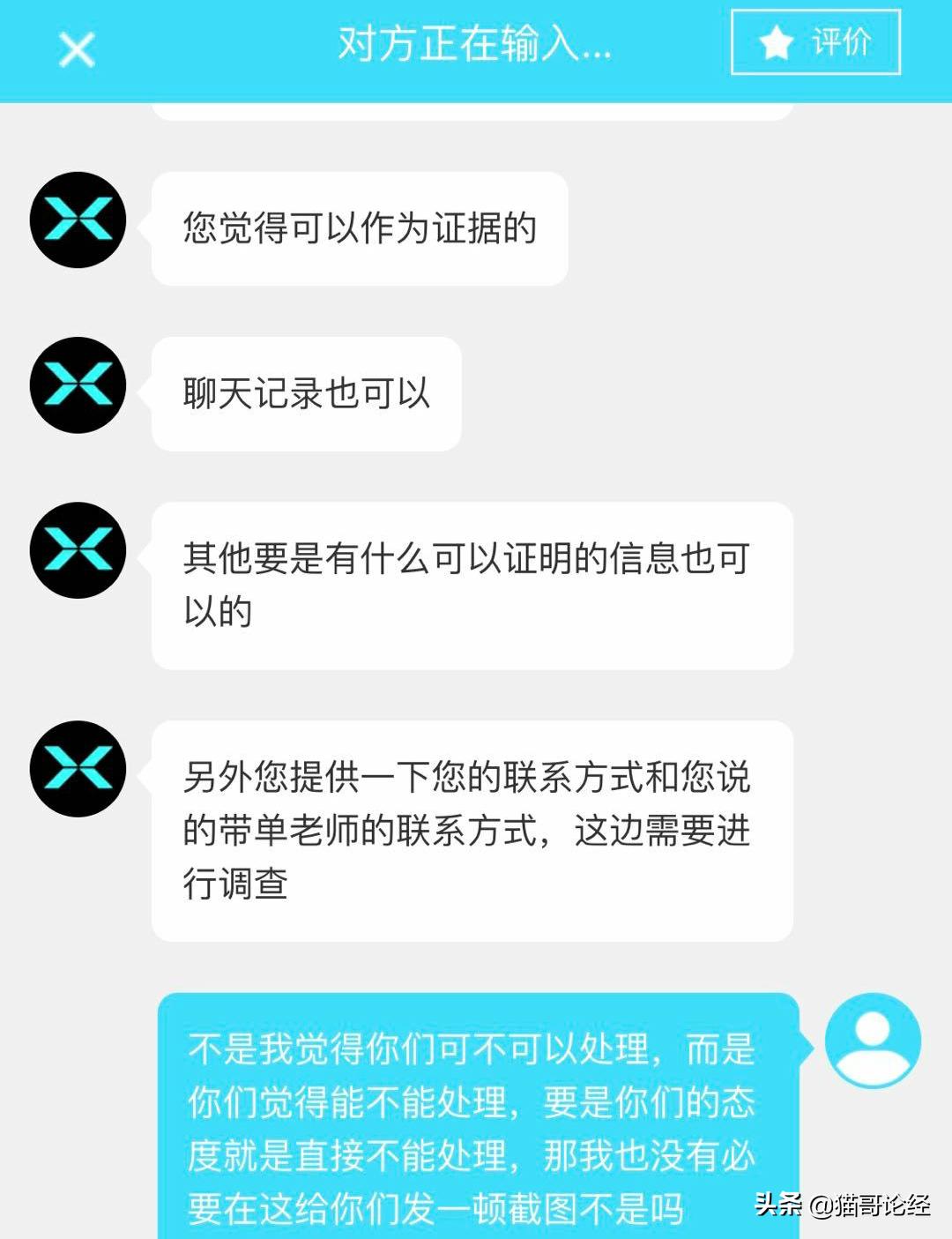Tap the agent avatar next to "聊天记录也可以"
This screenshot has width=952, height=1239.
78,385
